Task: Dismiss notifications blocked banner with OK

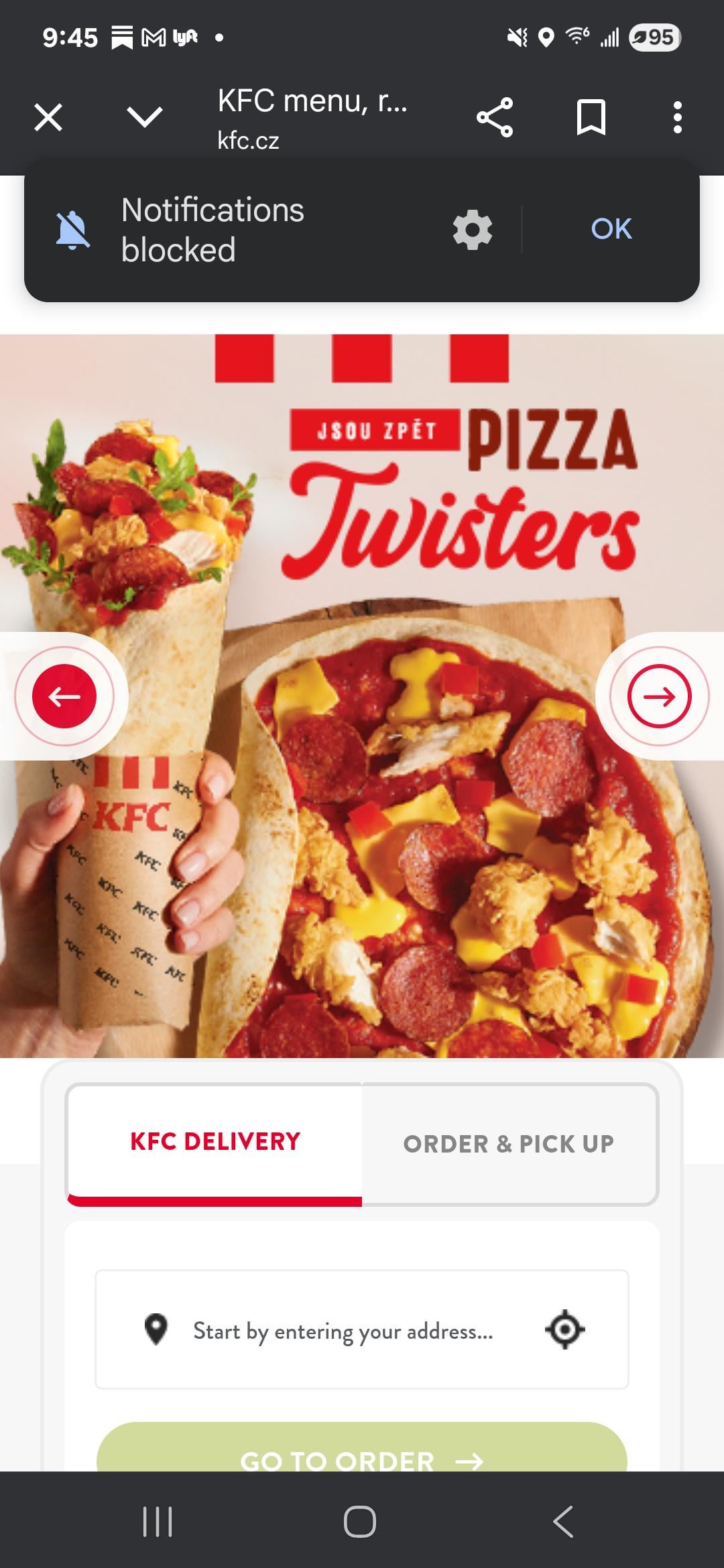Action: pyautogui.click(x=611, y=229)
